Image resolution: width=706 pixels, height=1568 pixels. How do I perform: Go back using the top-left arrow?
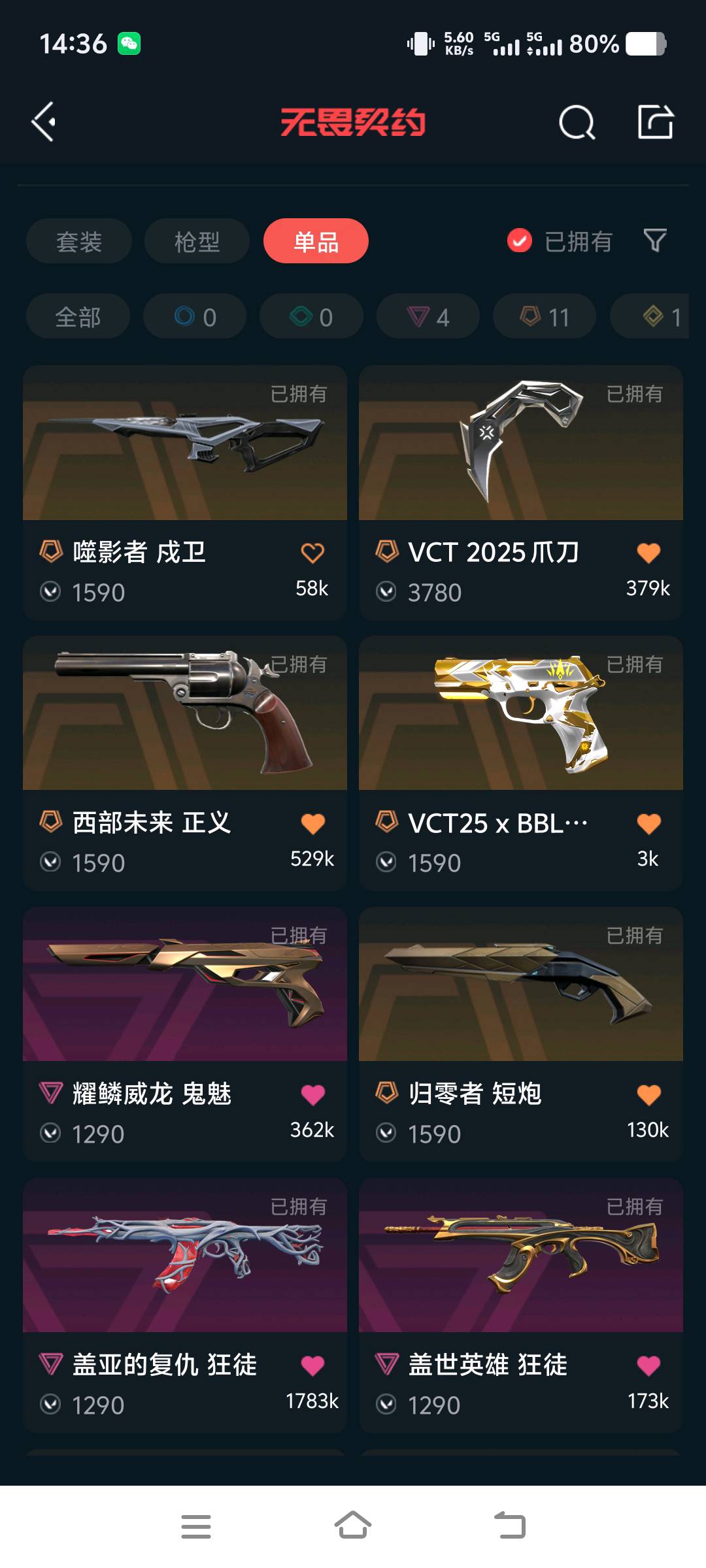pos(44,122)
